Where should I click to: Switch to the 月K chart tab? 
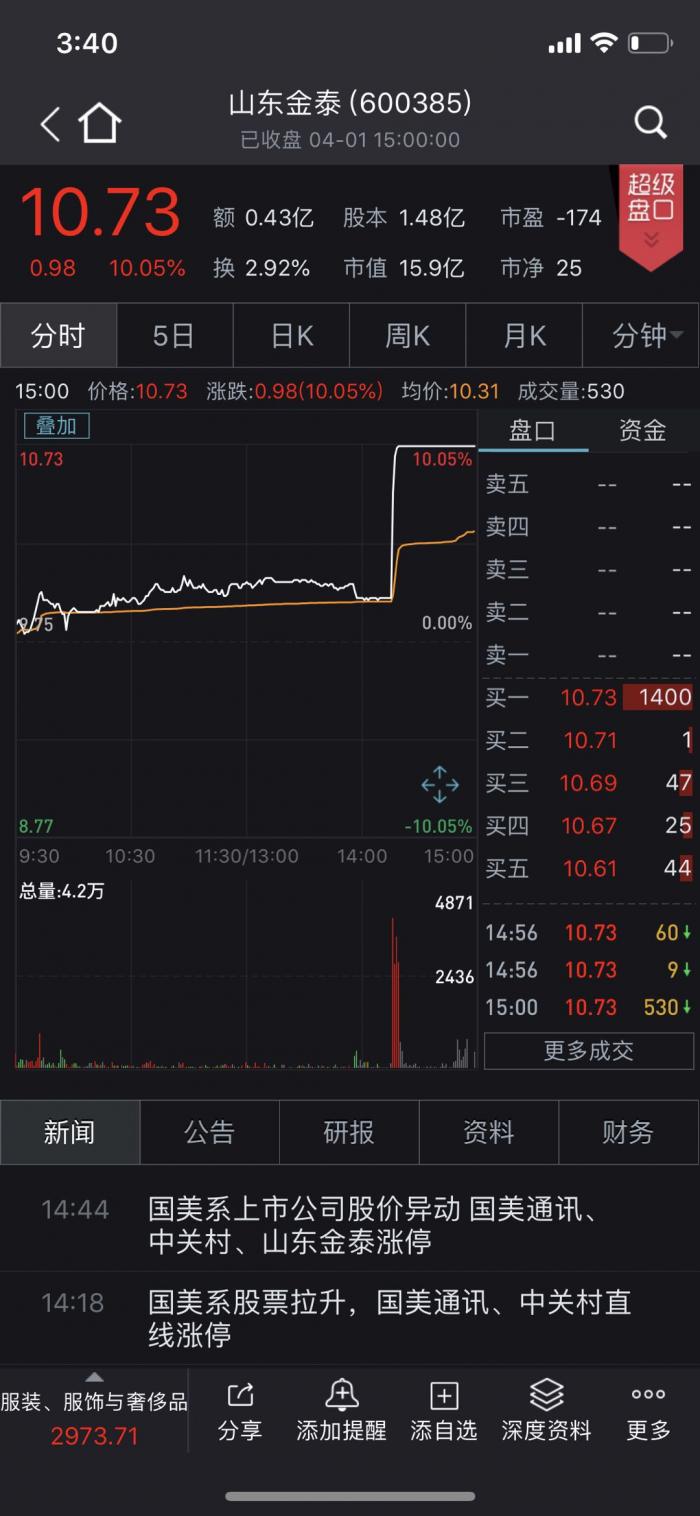click(524, 336)
